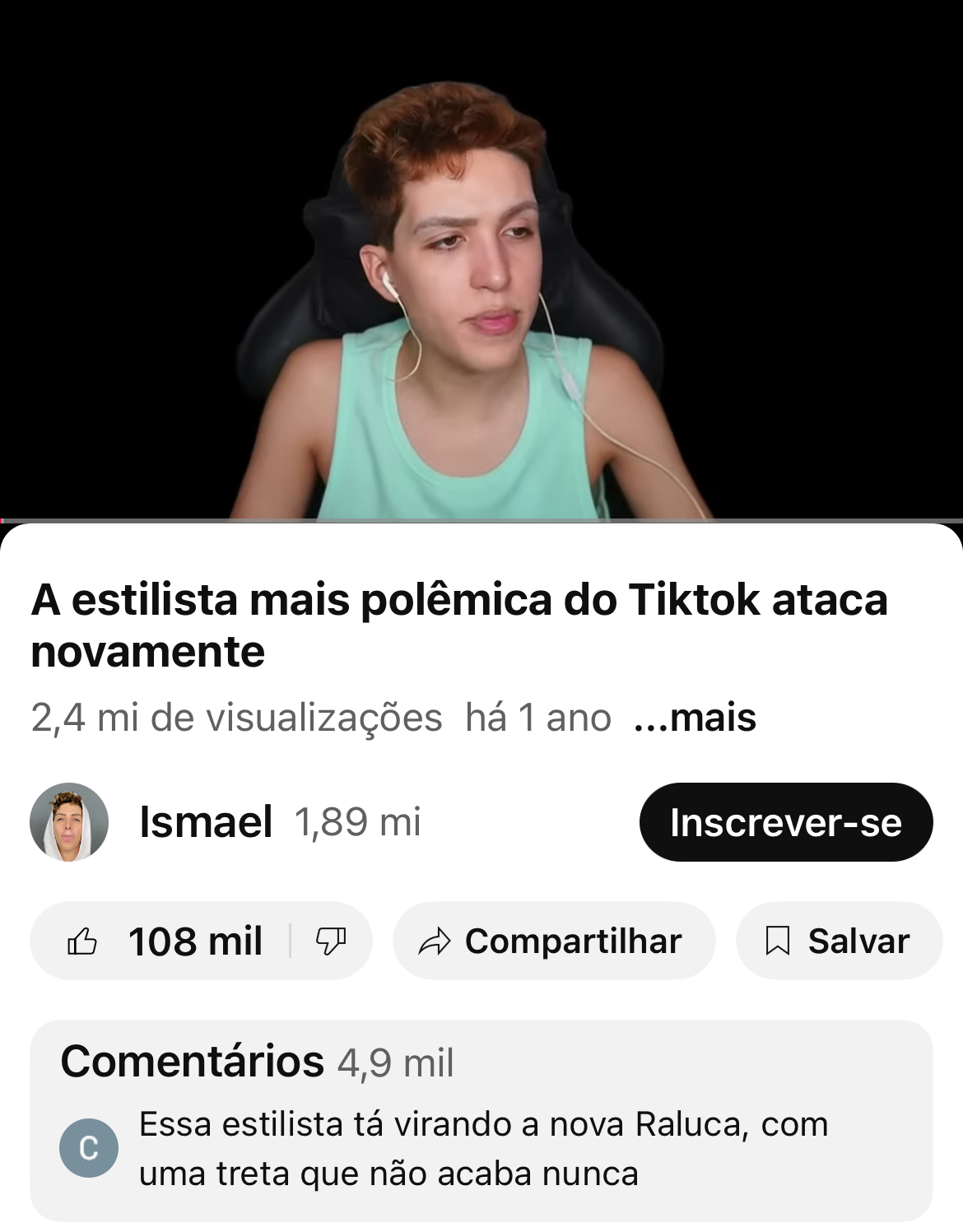The image size is (963, 1232).
Task: Tap the video player to show controls
Action: [481, 259]
